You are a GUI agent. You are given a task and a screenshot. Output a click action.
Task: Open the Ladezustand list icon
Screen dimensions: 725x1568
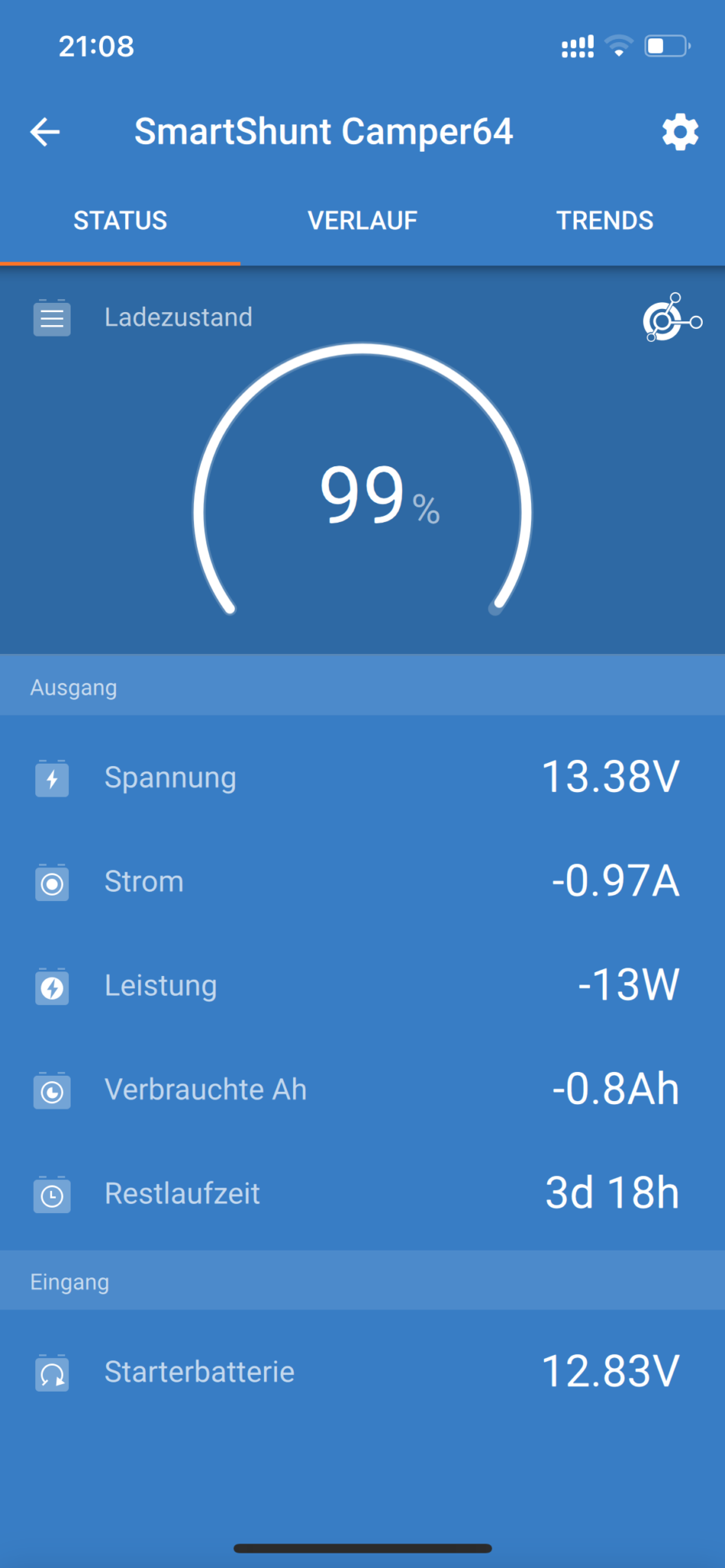(x=51, y=317)
